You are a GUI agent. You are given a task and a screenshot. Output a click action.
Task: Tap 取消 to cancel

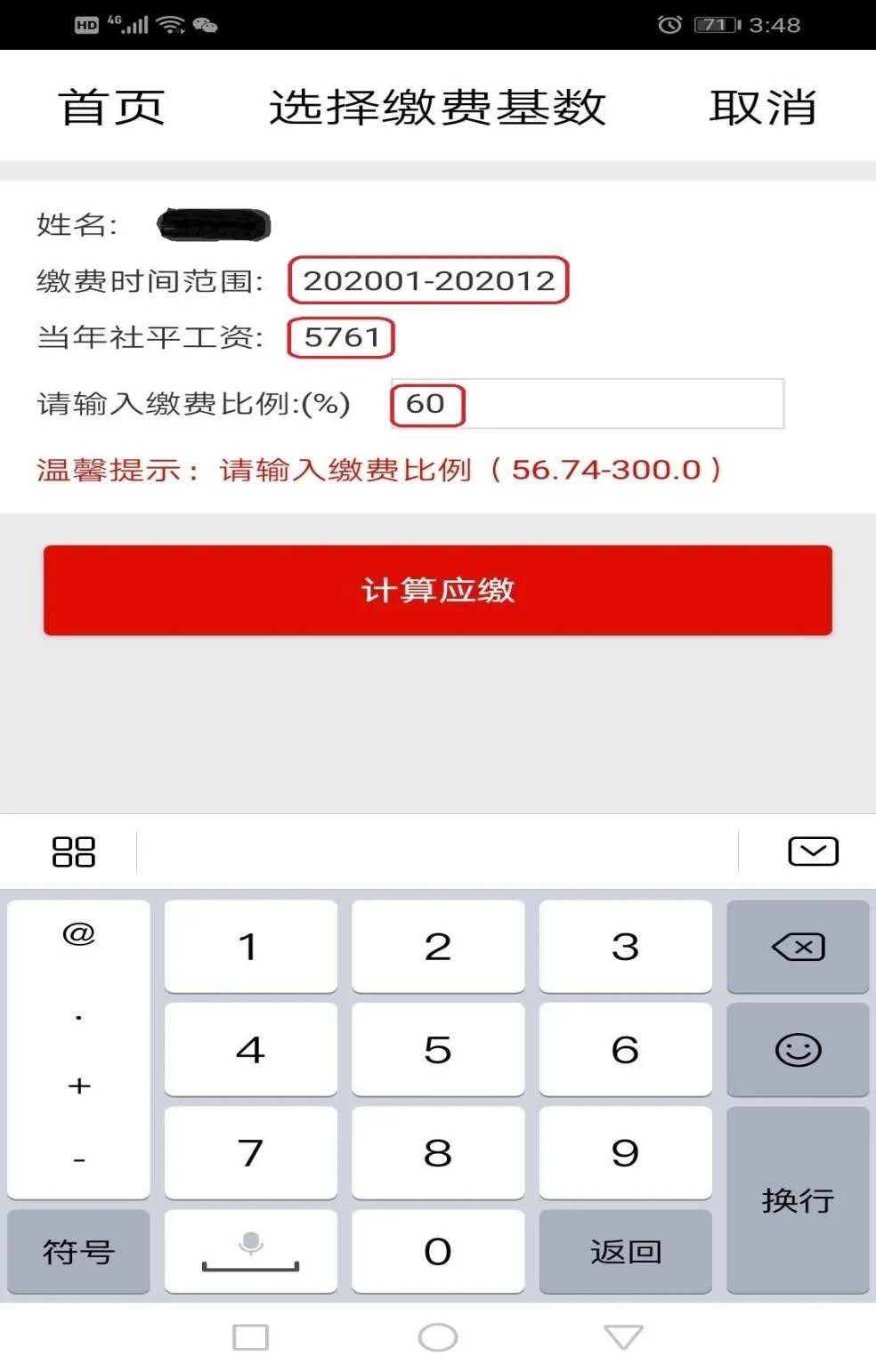pyautogui.click(x=762, y=107)
